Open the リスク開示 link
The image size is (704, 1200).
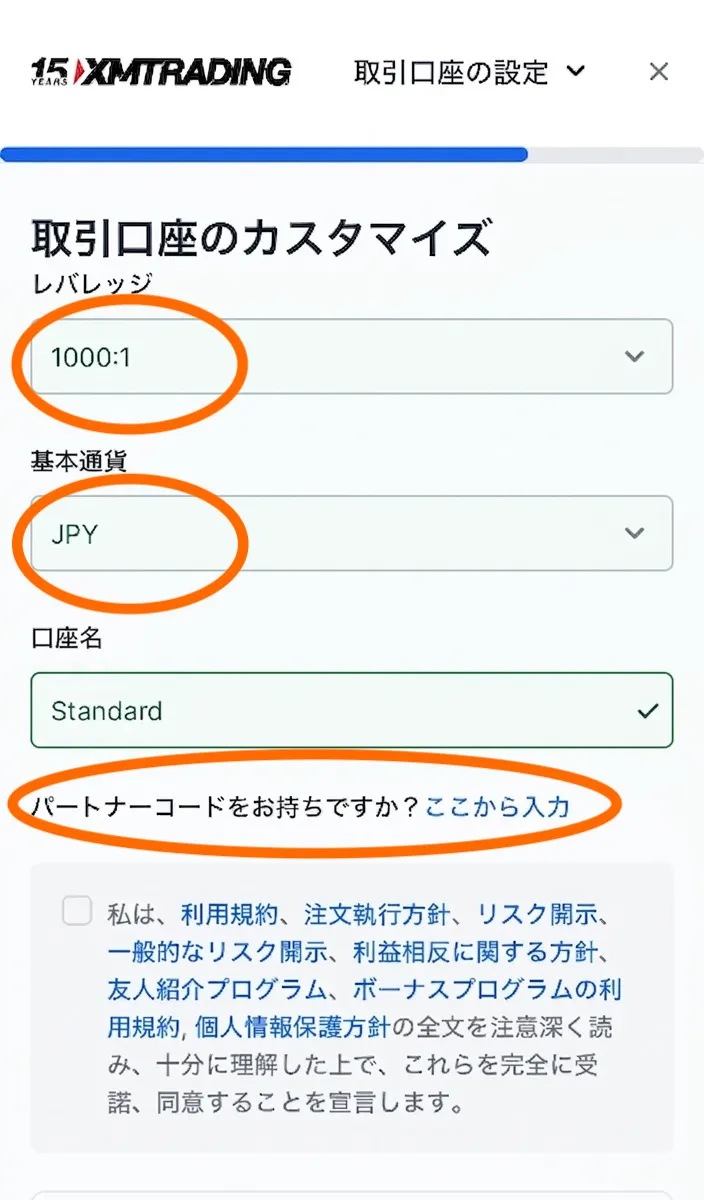538,913
